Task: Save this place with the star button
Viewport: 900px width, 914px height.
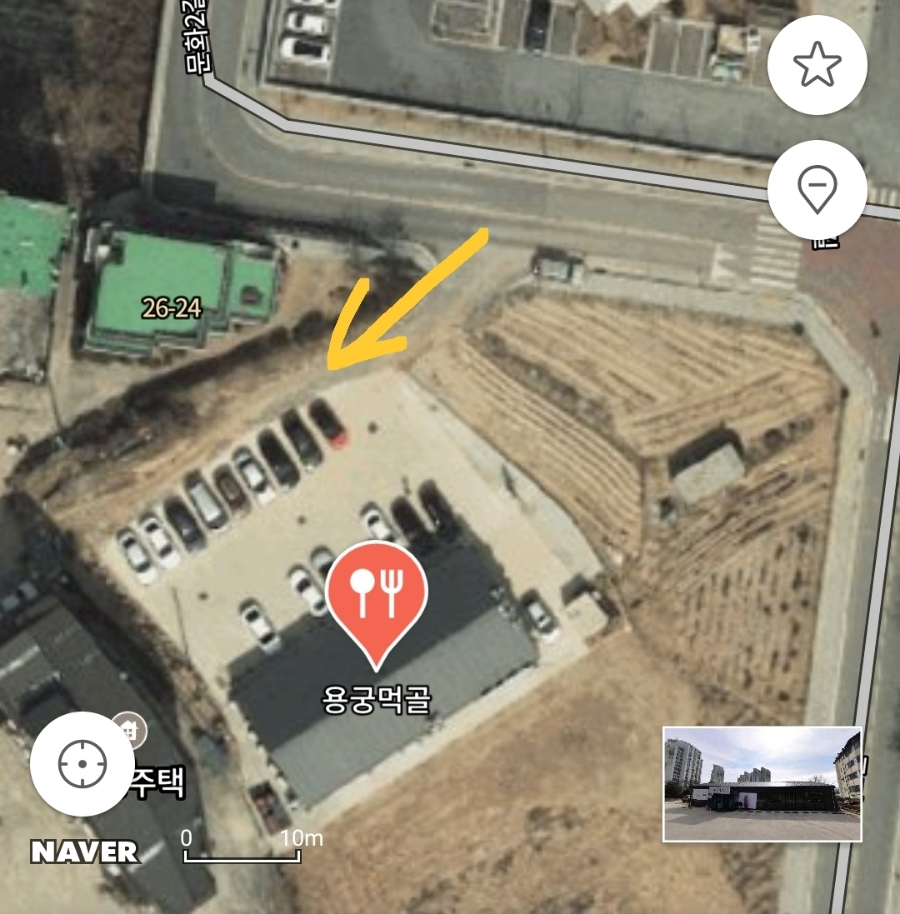Action: tap(817, 65)
